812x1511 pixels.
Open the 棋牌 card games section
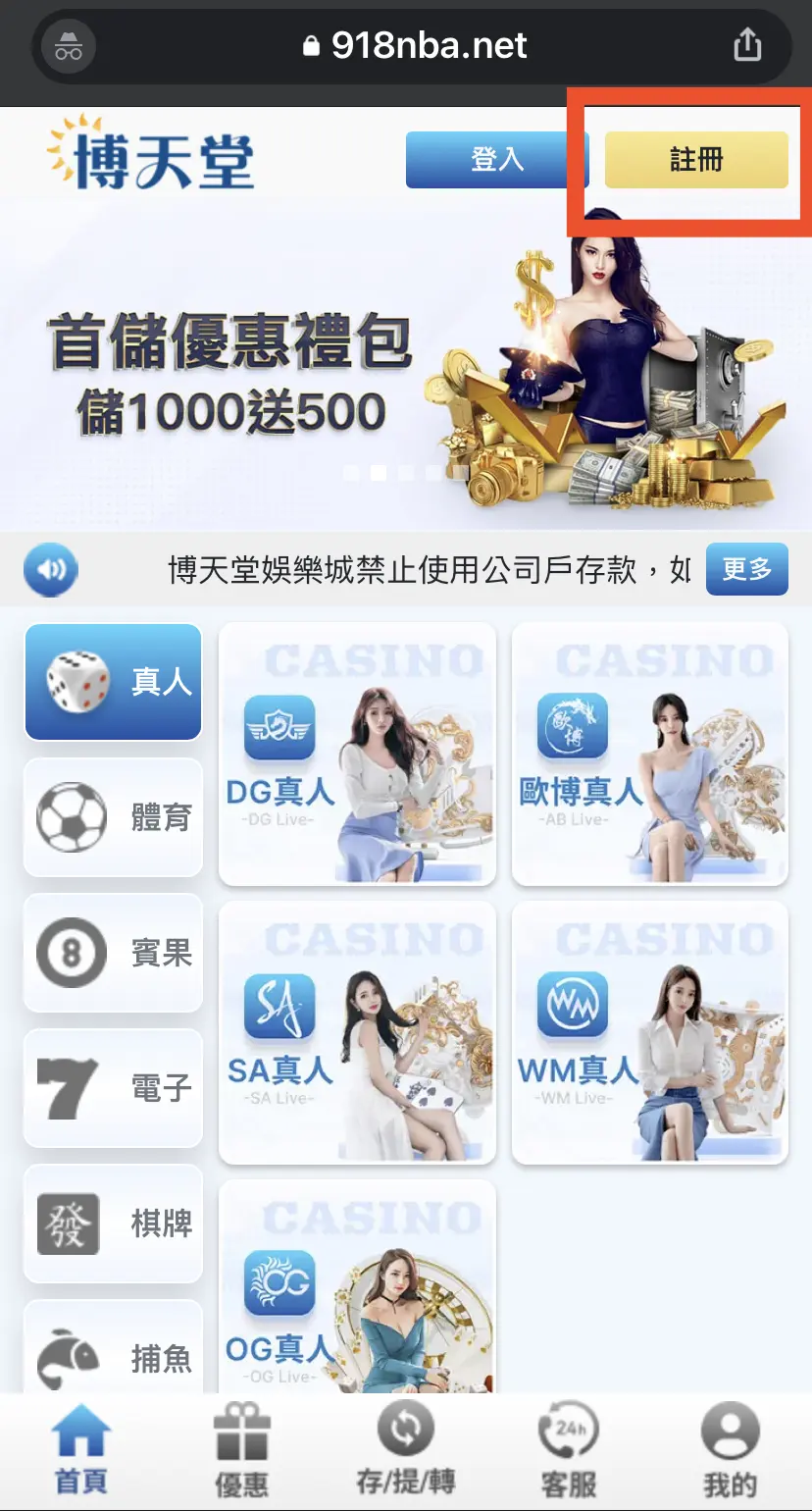coord(113,1224)
